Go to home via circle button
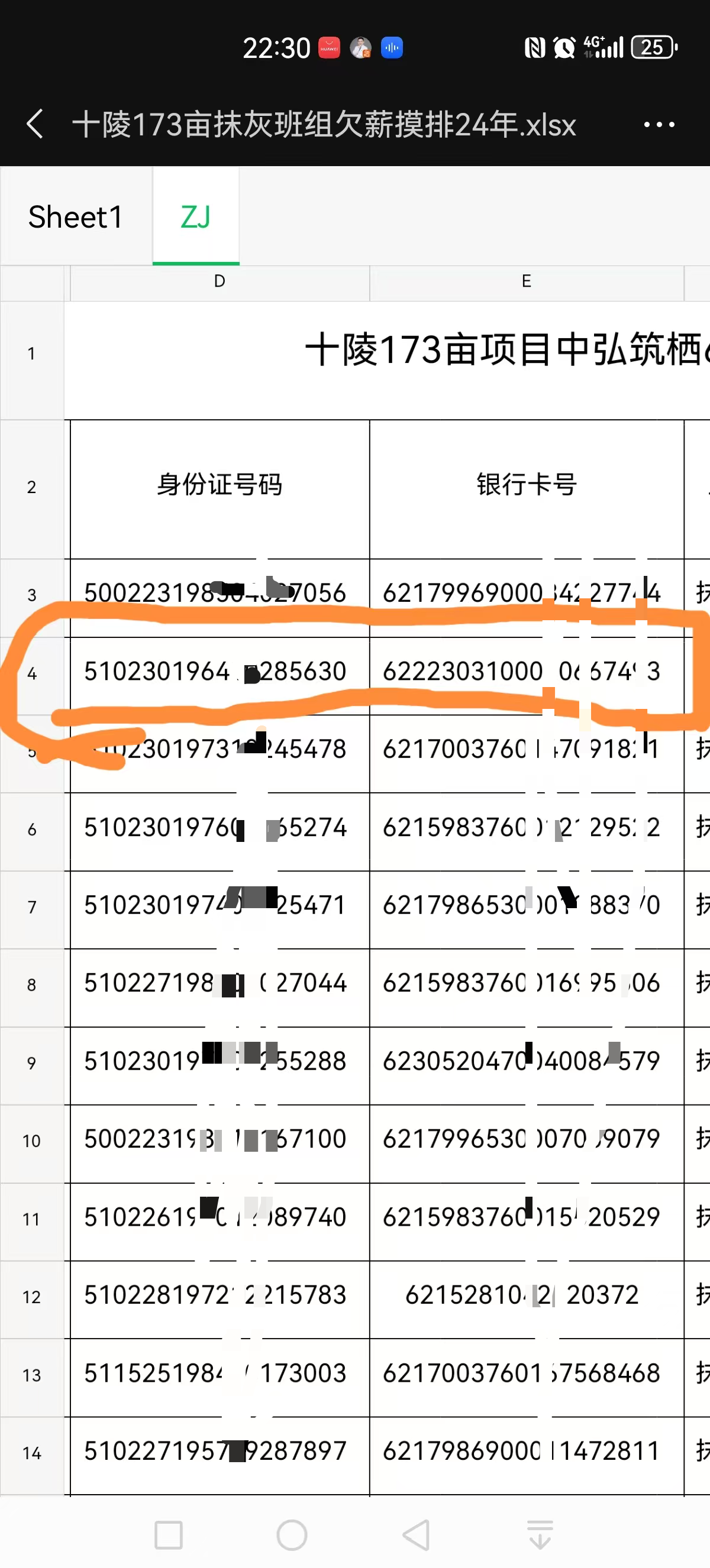 [x=292, y=1534]
